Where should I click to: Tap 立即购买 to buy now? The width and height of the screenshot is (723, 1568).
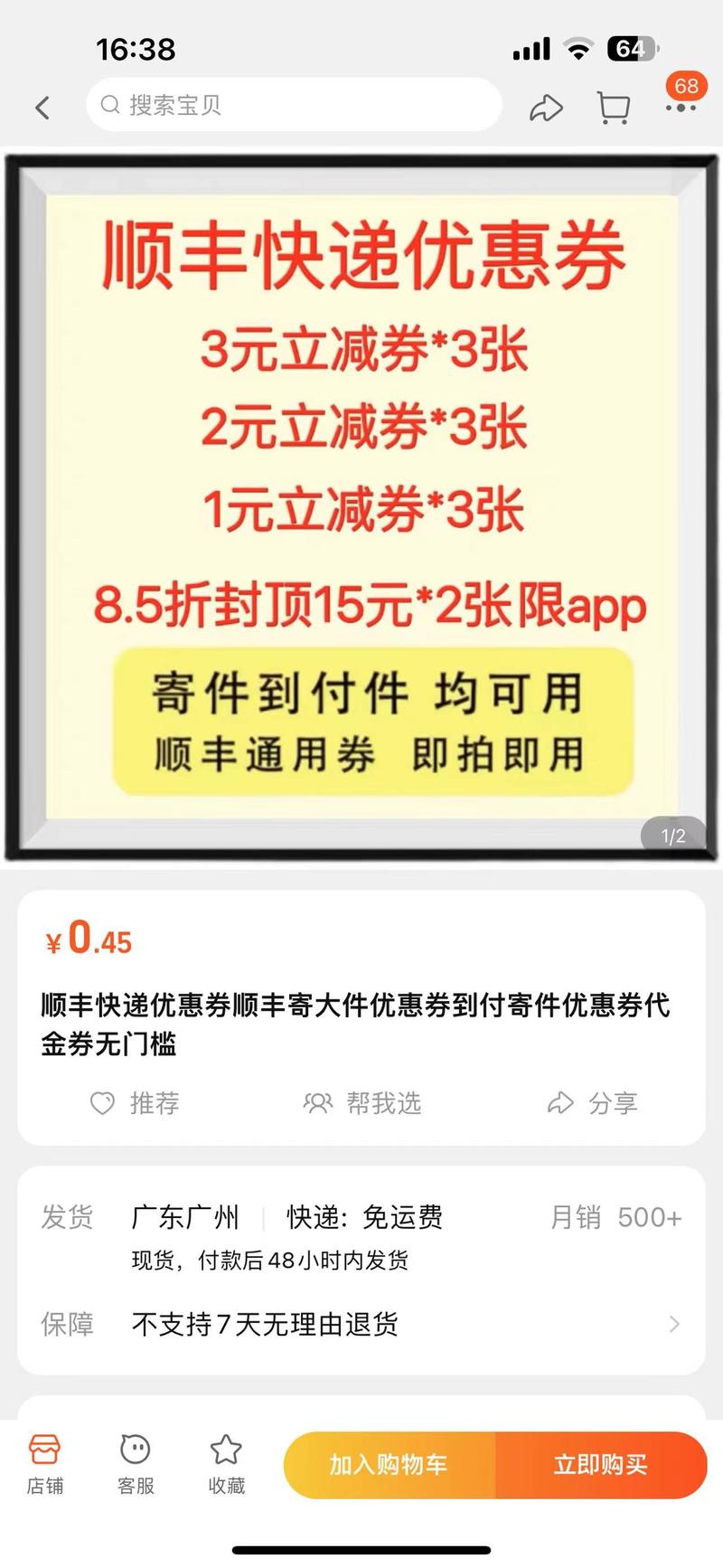coord(600,1463)
